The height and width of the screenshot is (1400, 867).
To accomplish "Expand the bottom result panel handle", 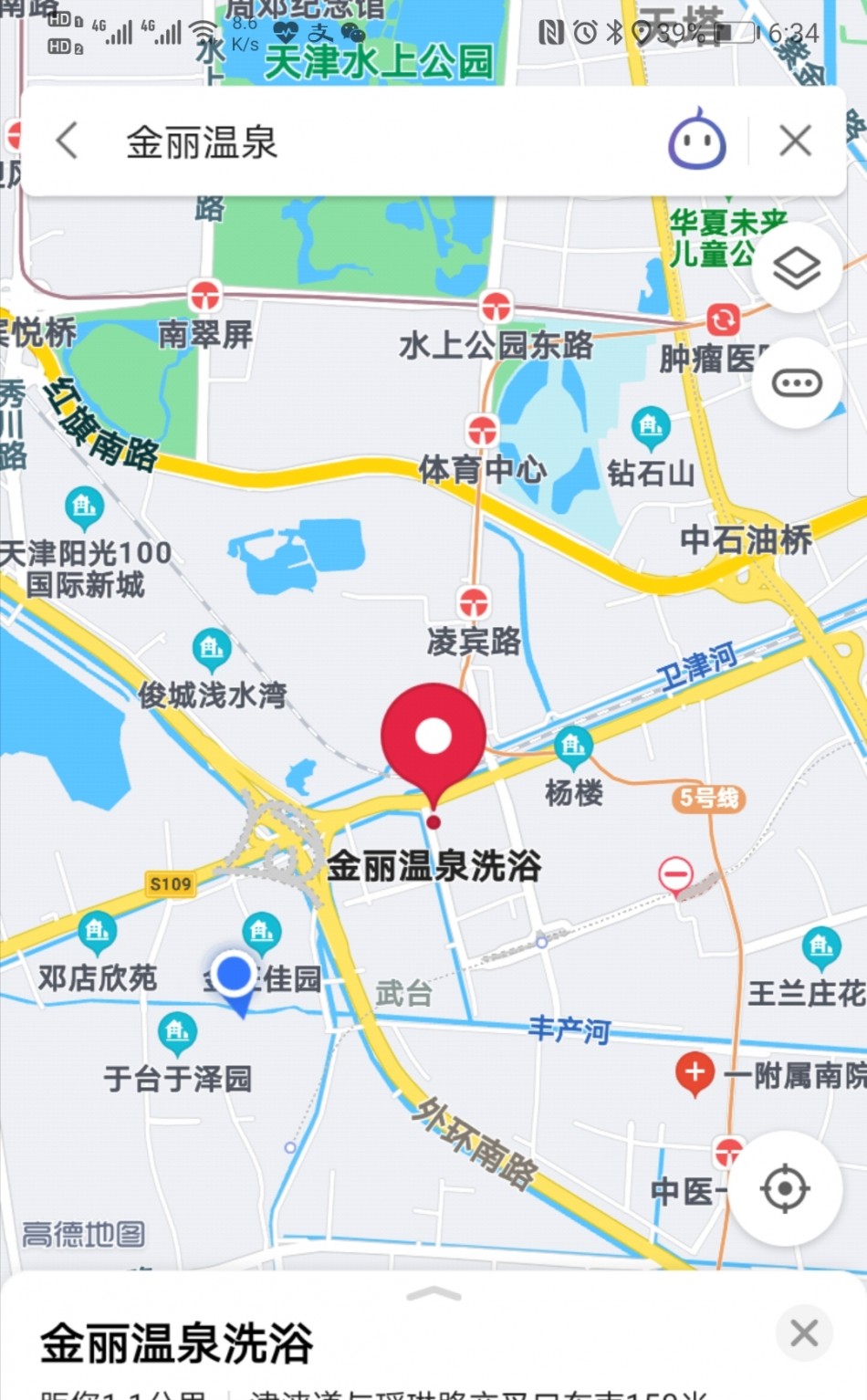I will (x=433, y=1294).
